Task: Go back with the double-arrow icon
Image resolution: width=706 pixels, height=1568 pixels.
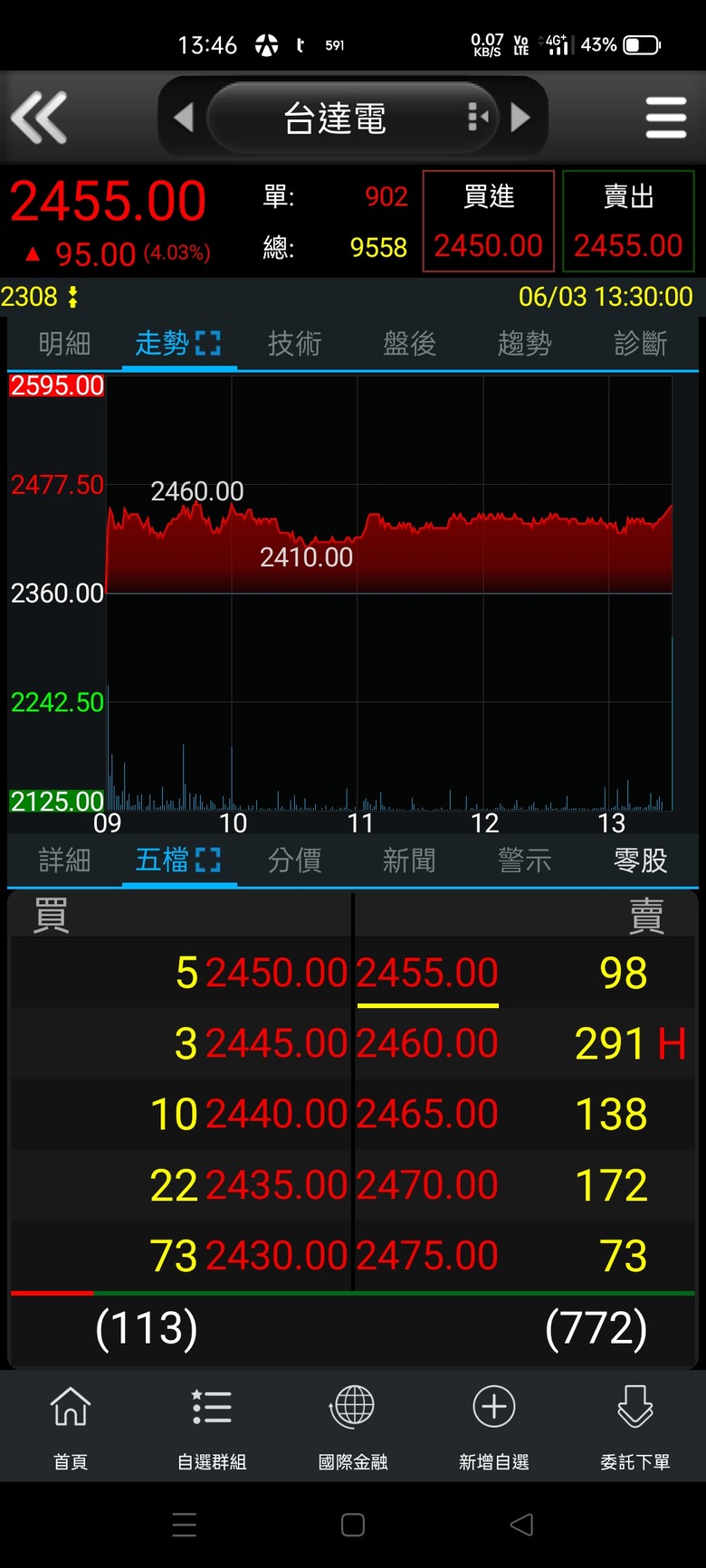Action: [x=39, y=118]
